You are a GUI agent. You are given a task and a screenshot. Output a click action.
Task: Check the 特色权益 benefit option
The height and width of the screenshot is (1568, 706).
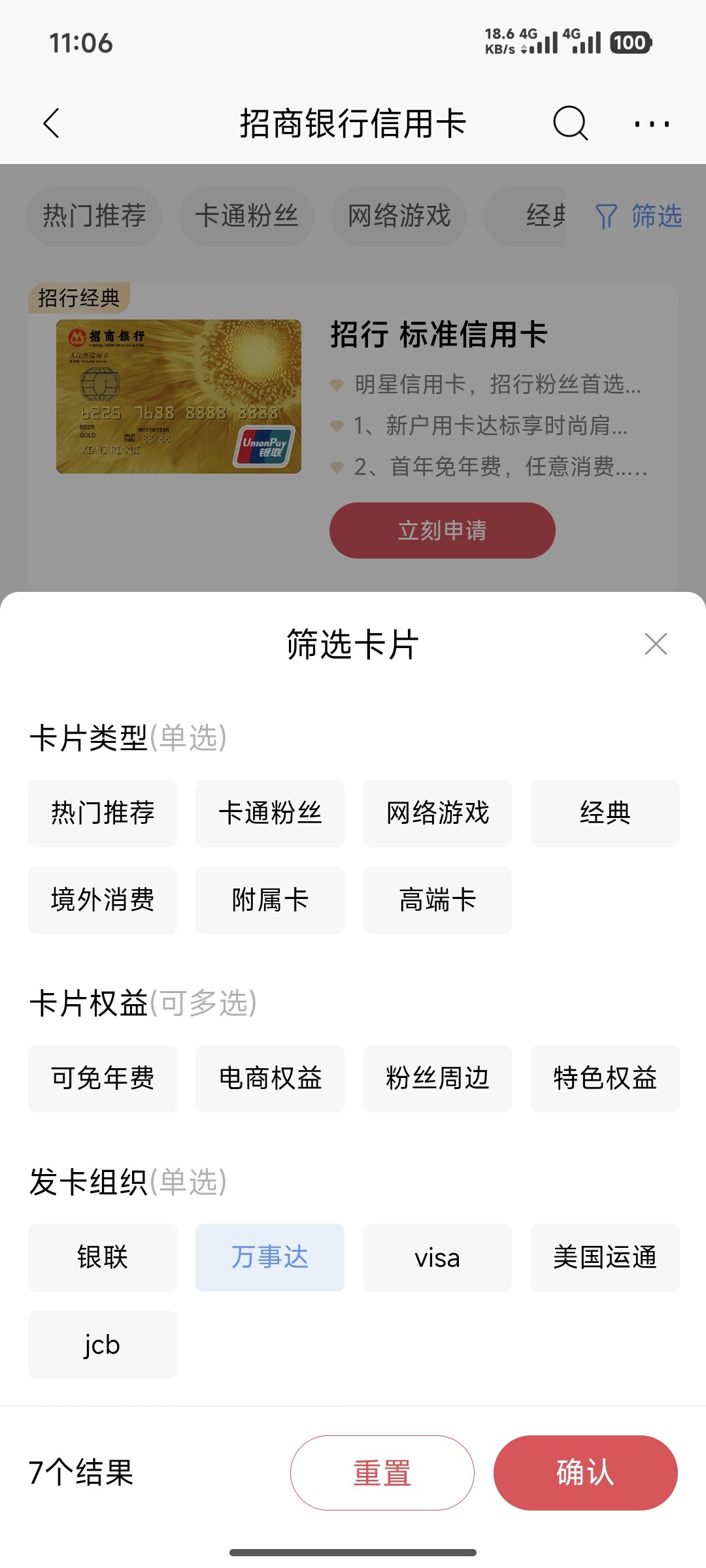[605, 1079]
